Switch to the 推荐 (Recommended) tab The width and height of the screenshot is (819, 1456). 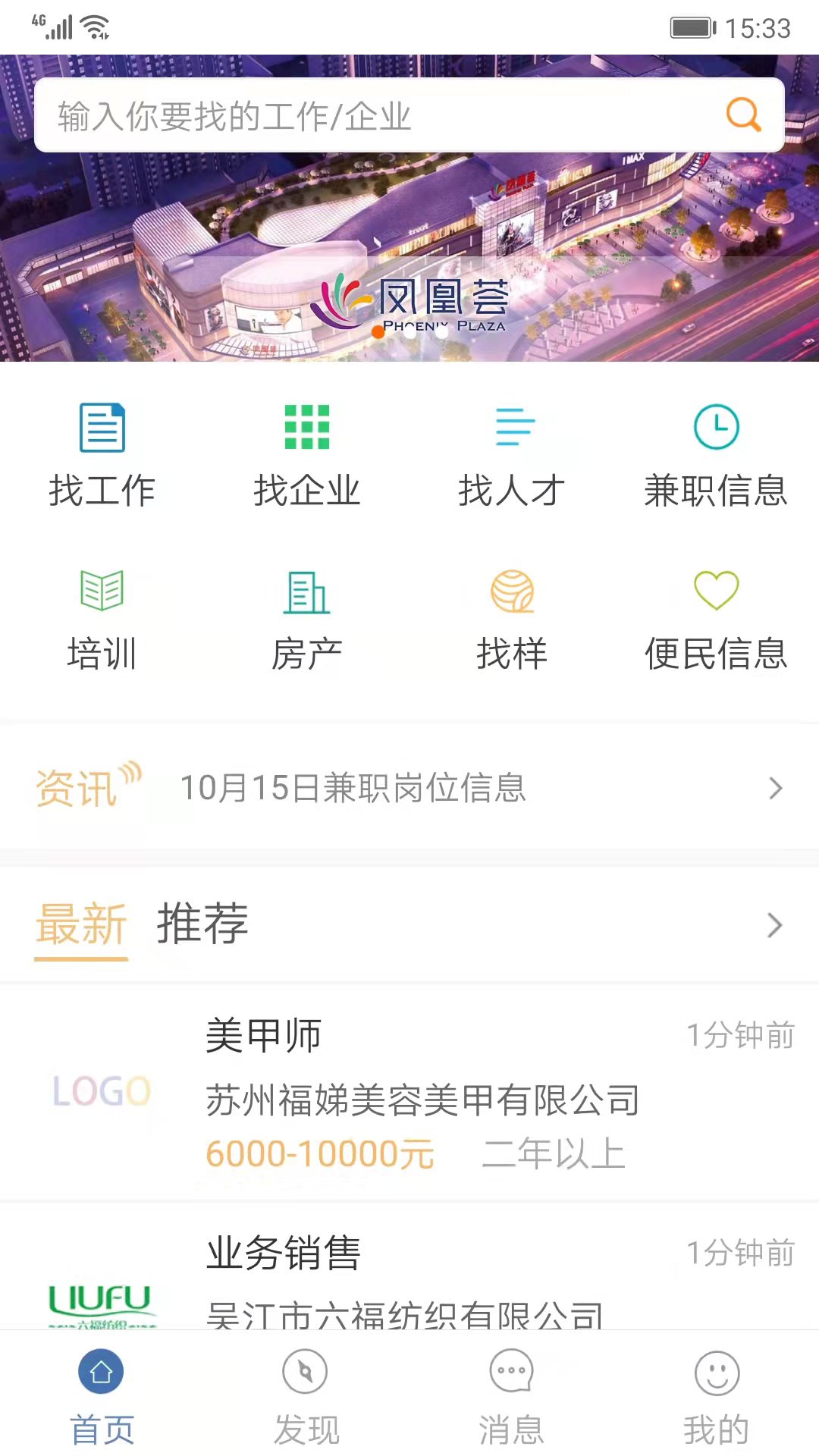click(x=203, y=924)
